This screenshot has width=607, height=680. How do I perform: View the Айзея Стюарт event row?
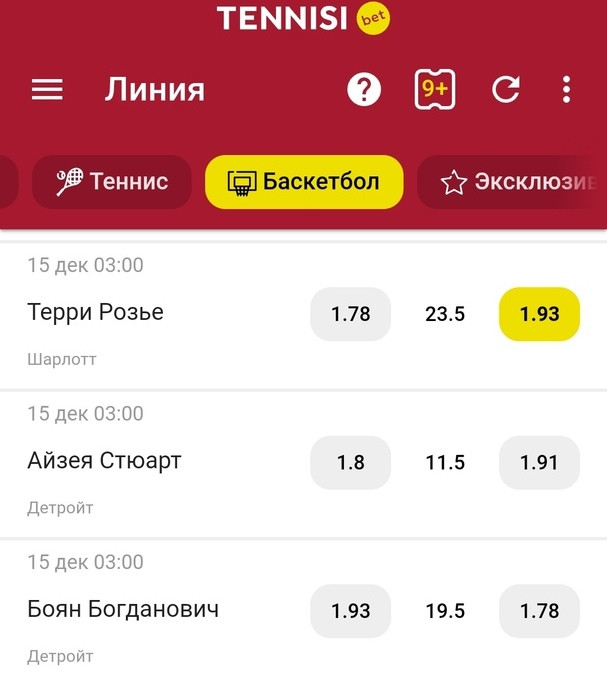(x=104, y=461)
